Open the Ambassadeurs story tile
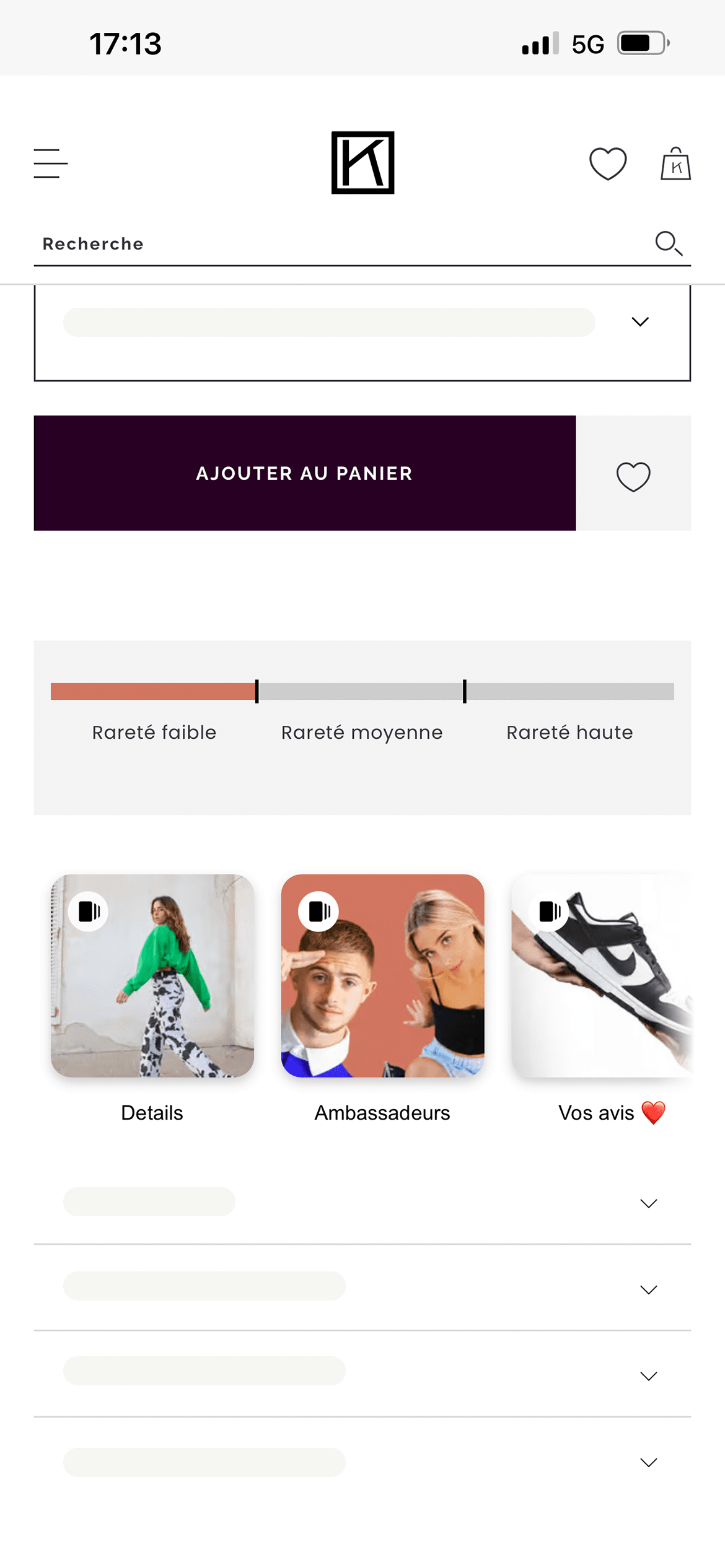 click(382, 976)
